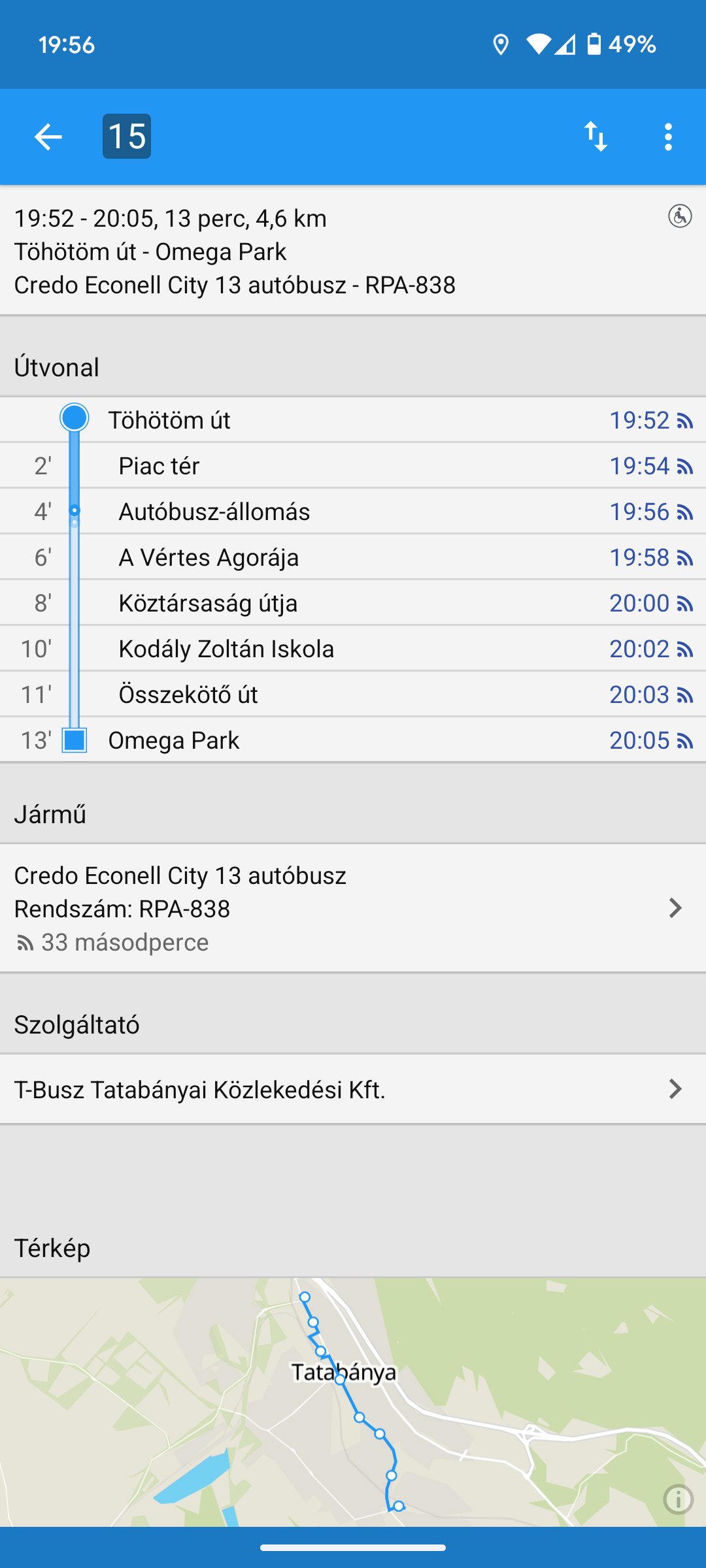
Task: Reverse the route direction with swap arrows
Action: [x=596, y=137]
